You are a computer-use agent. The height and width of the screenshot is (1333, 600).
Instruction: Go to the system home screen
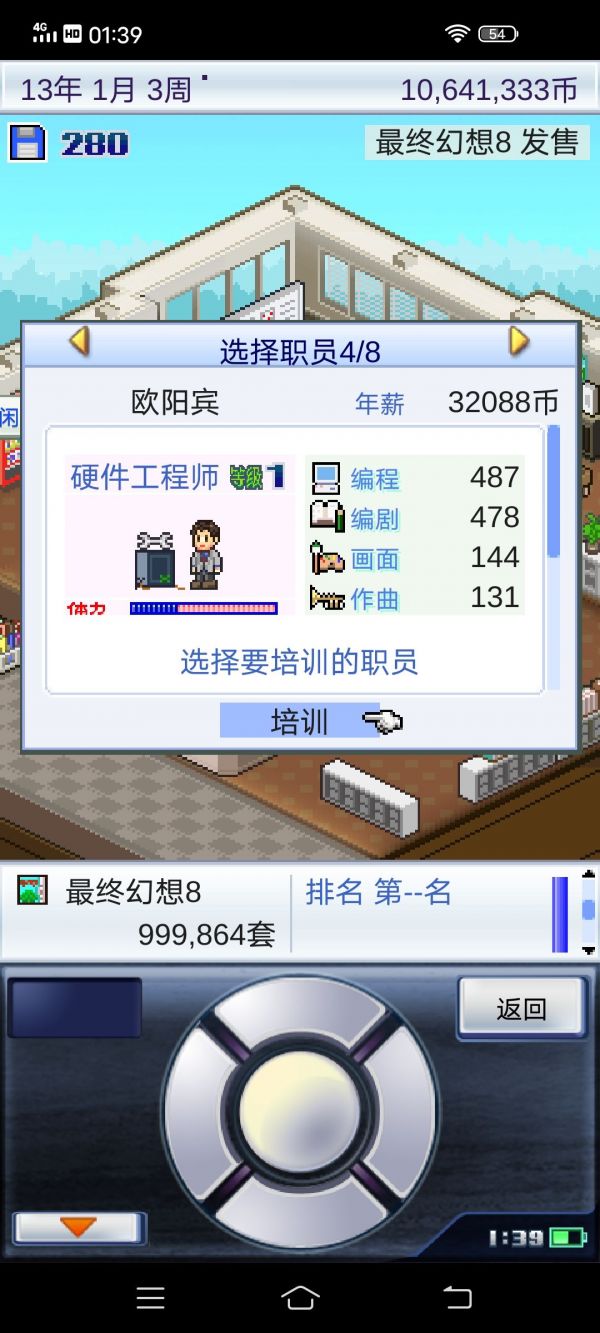(x=300, y=1298)
